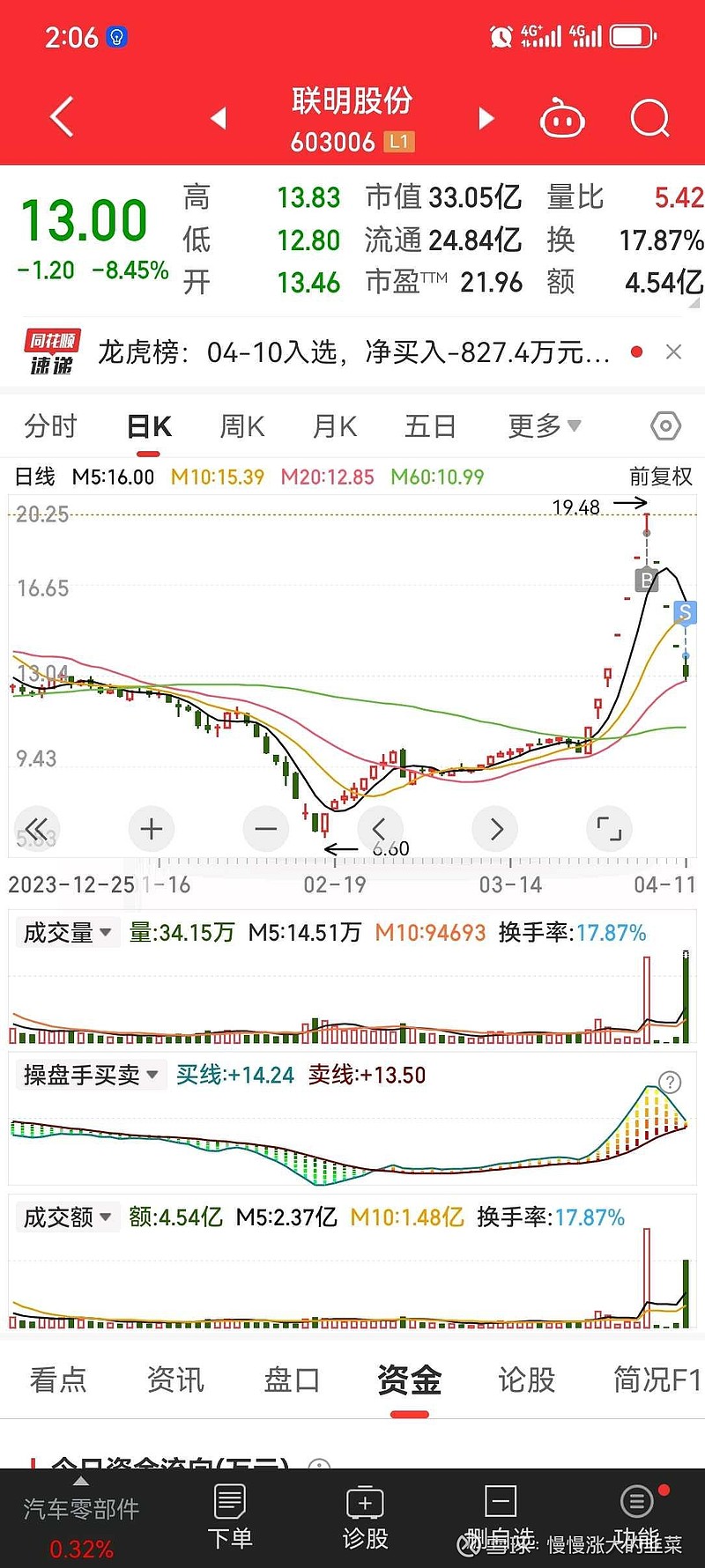The width and height of the screenshot is (705, 1568).
Task: Zoom out the K-line chart
Action: pyautogui.click(x=265, y=829)
